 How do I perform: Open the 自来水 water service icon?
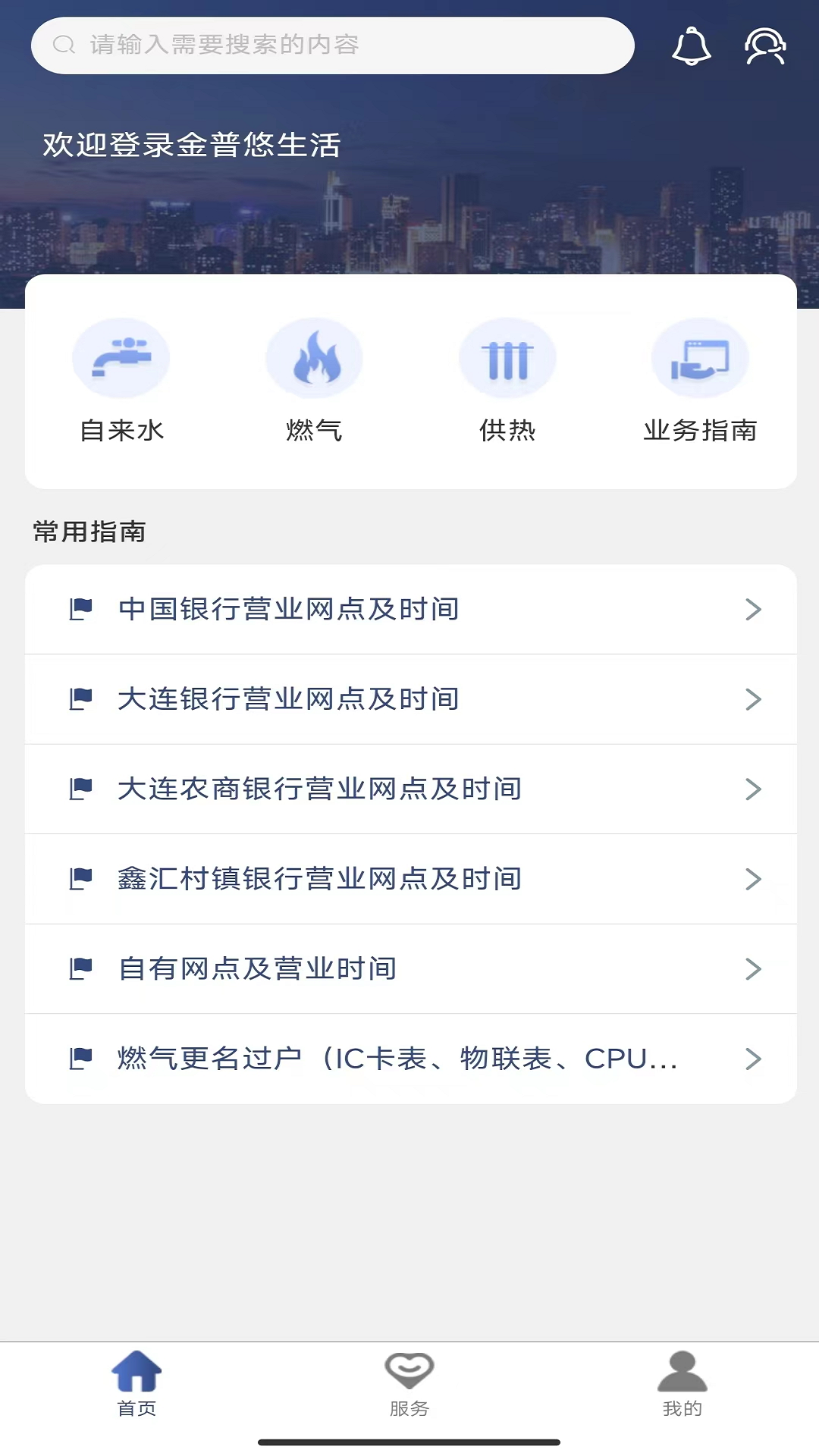(121, 357)
